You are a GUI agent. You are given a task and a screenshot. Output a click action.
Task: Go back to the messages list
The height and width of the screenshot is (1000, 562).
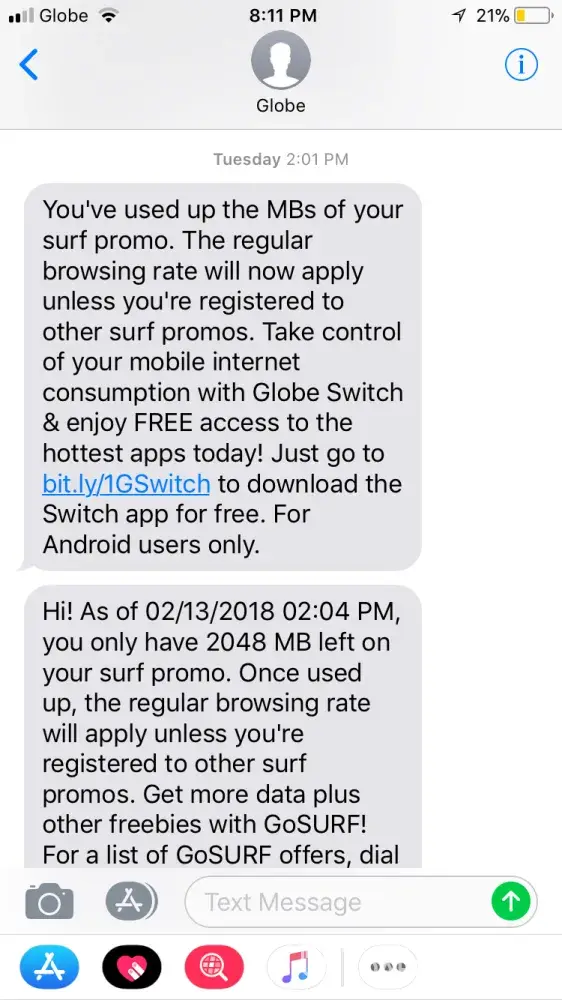(29, 64)
